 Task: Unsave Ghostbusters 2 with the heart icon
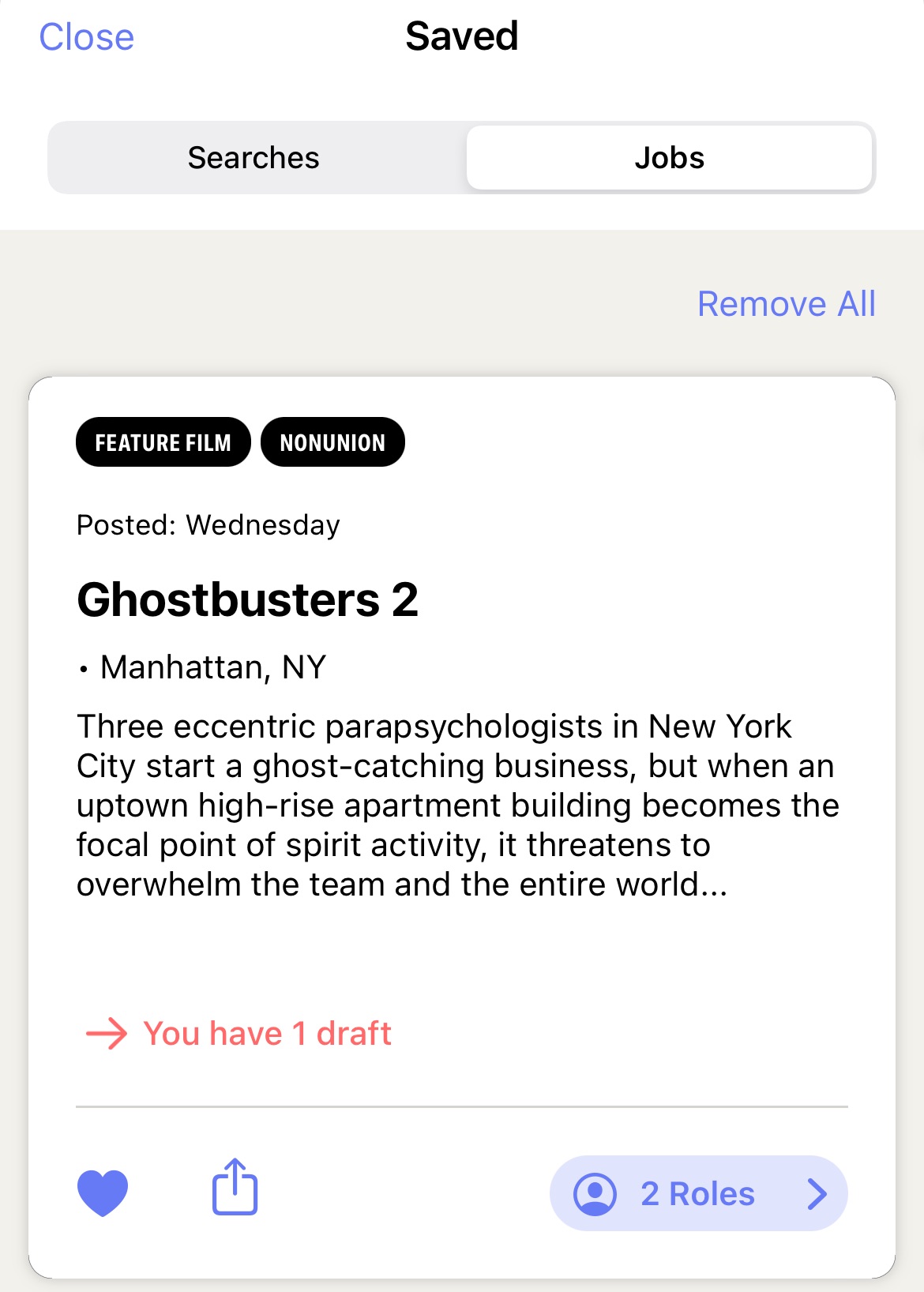(103, 1192)
